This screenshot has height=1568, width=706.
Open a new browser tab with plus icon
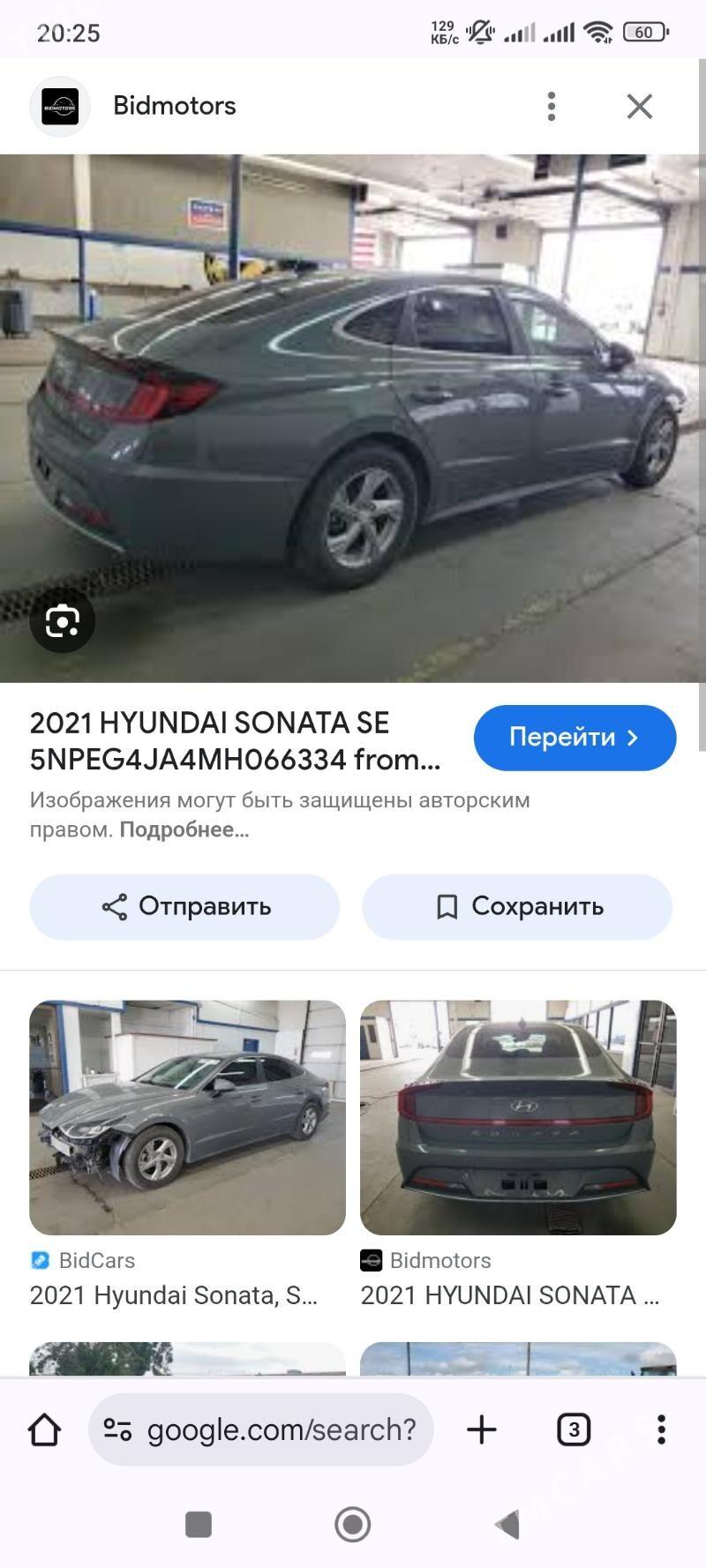click(x=481, y=1429)
